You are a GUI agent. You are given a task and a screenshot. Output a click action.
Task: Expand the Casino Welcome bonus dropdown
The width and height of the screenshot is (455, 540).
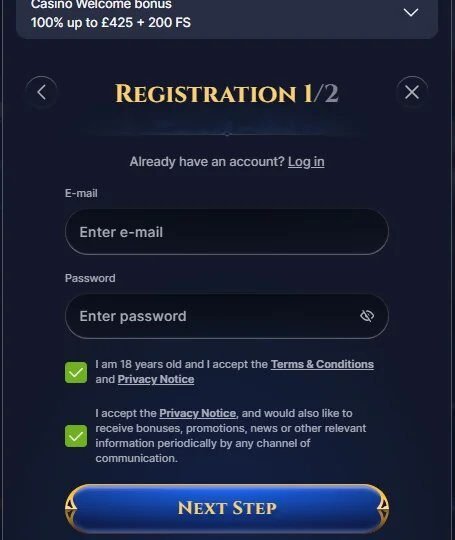411,13
